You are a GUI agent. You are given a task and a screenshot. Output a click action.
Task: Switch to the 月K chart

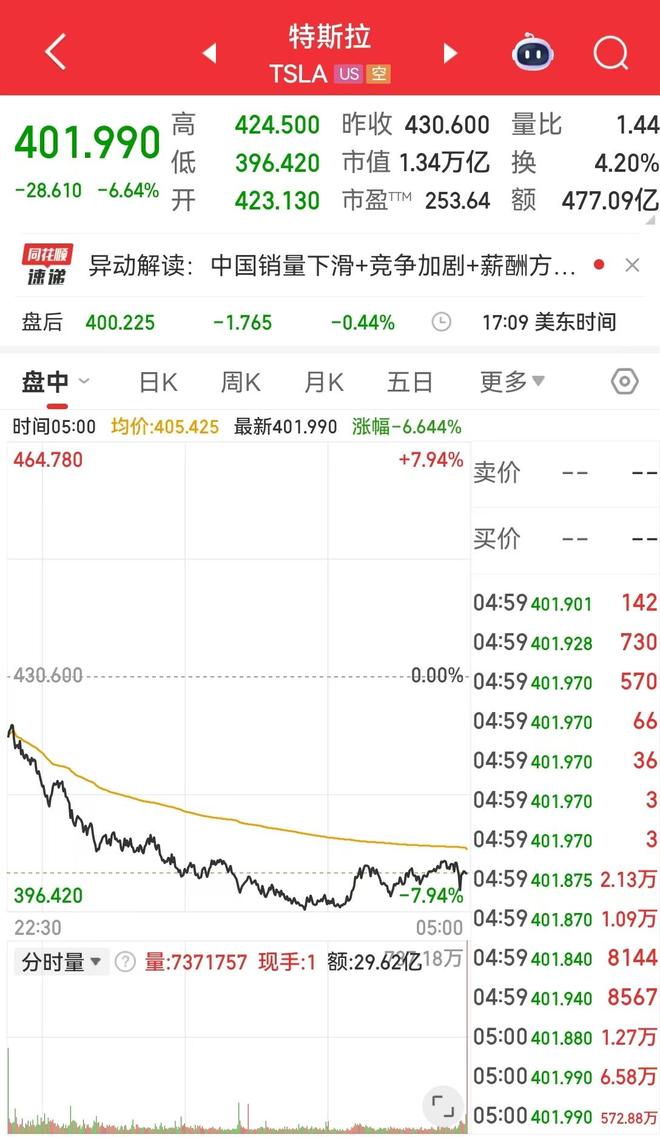click(323, 381)
